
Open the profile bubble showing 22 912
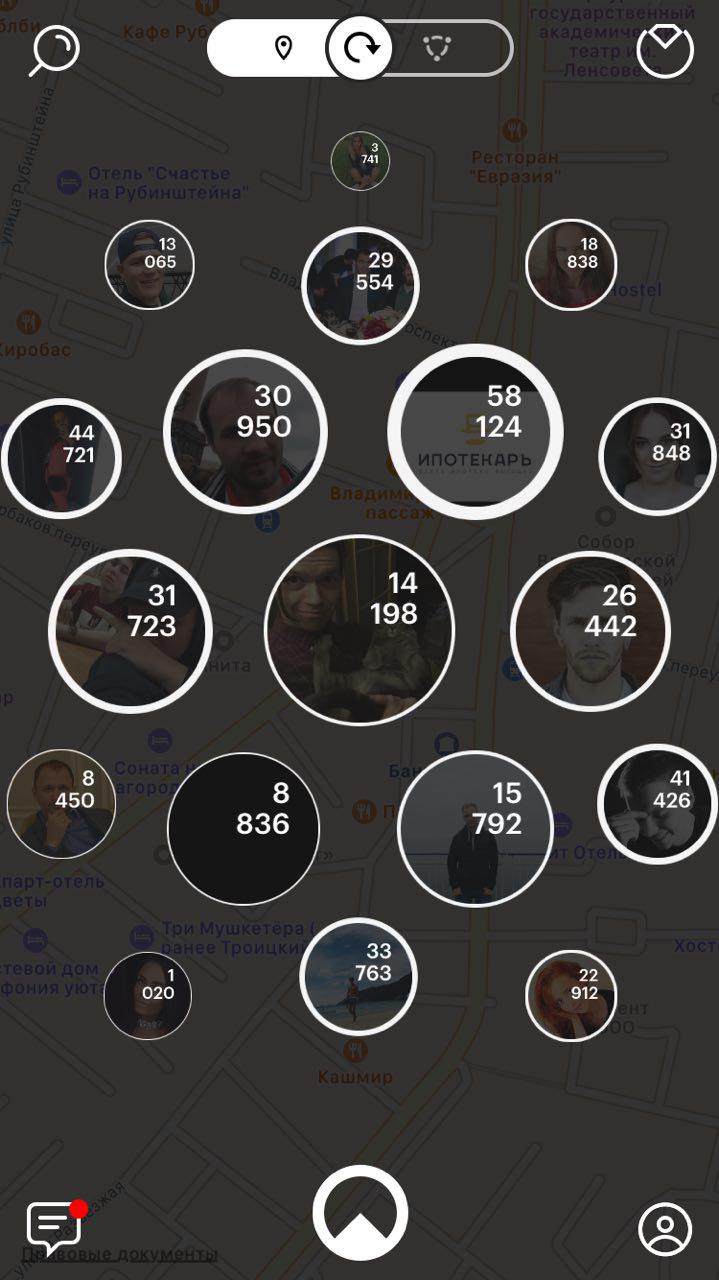point(571,995)
